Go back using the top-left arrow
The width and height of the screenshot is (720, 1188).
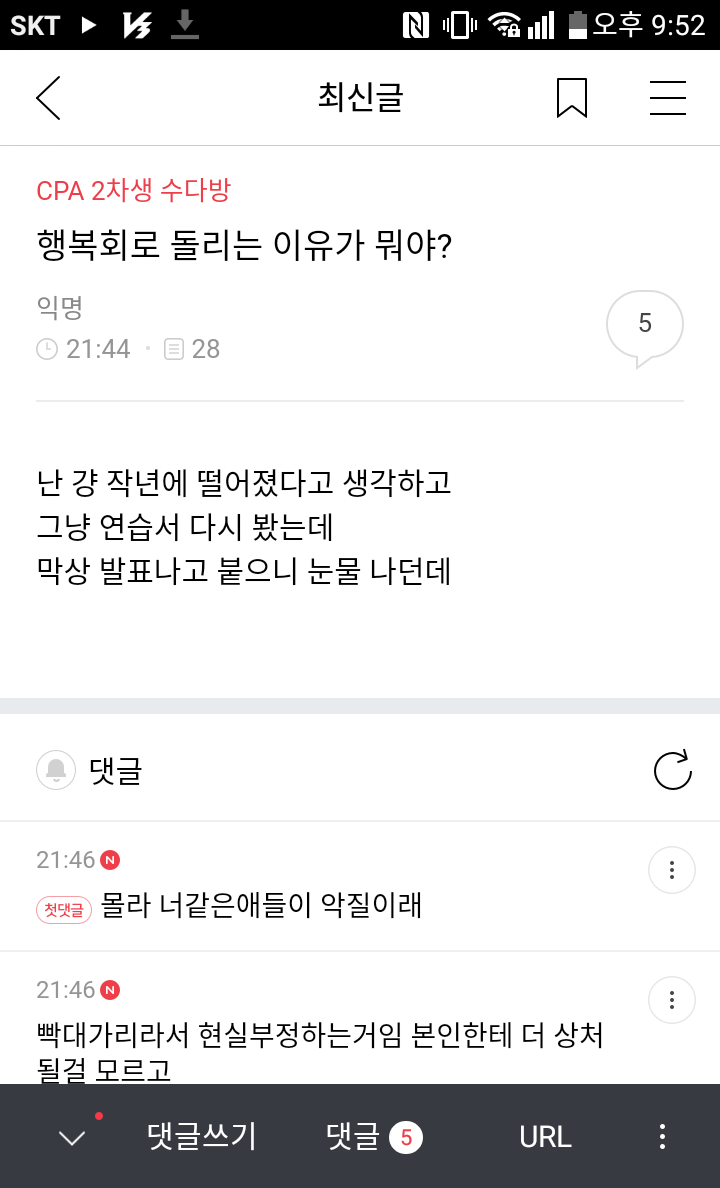pos(48,98)
